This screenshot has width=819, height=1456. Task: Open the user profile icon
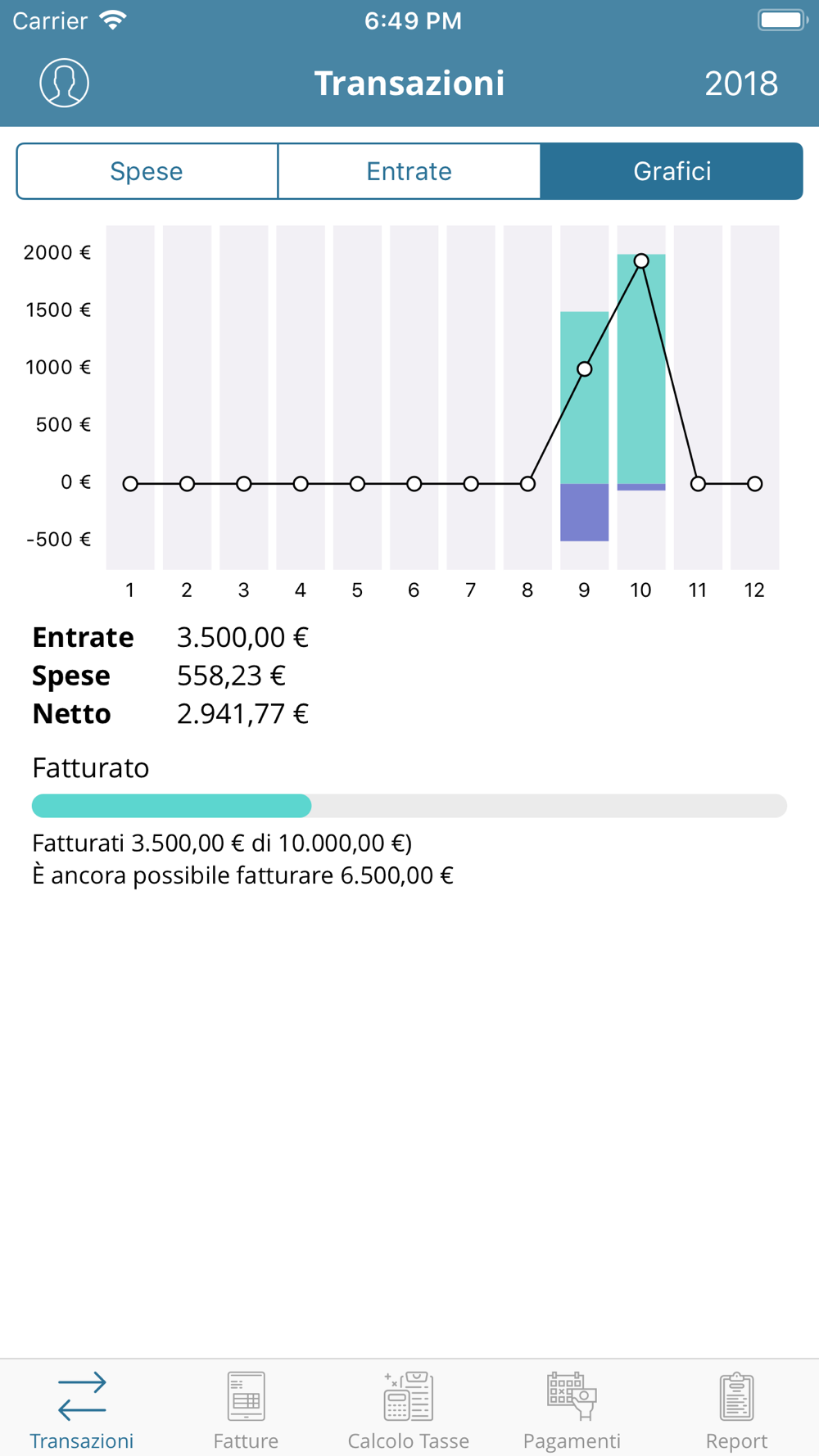pos(64,83)
